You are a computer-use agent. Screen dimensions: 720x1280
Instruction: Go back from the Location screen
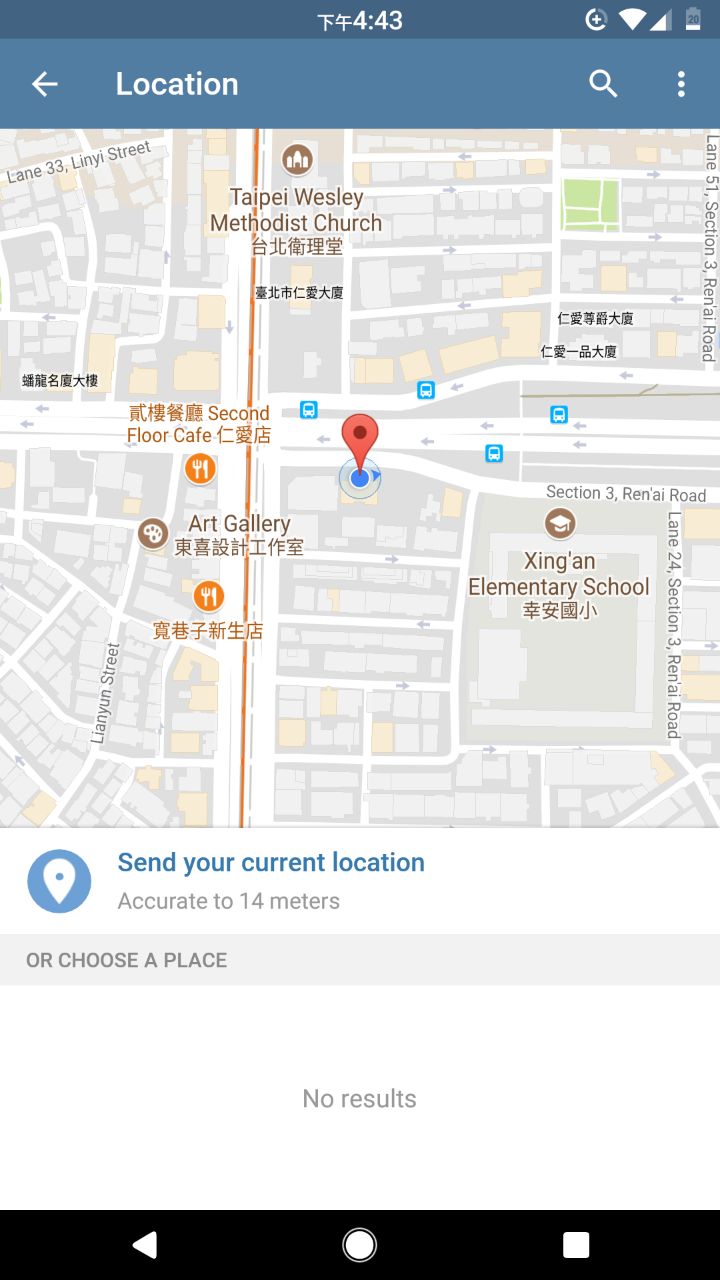tap(45, 84)
